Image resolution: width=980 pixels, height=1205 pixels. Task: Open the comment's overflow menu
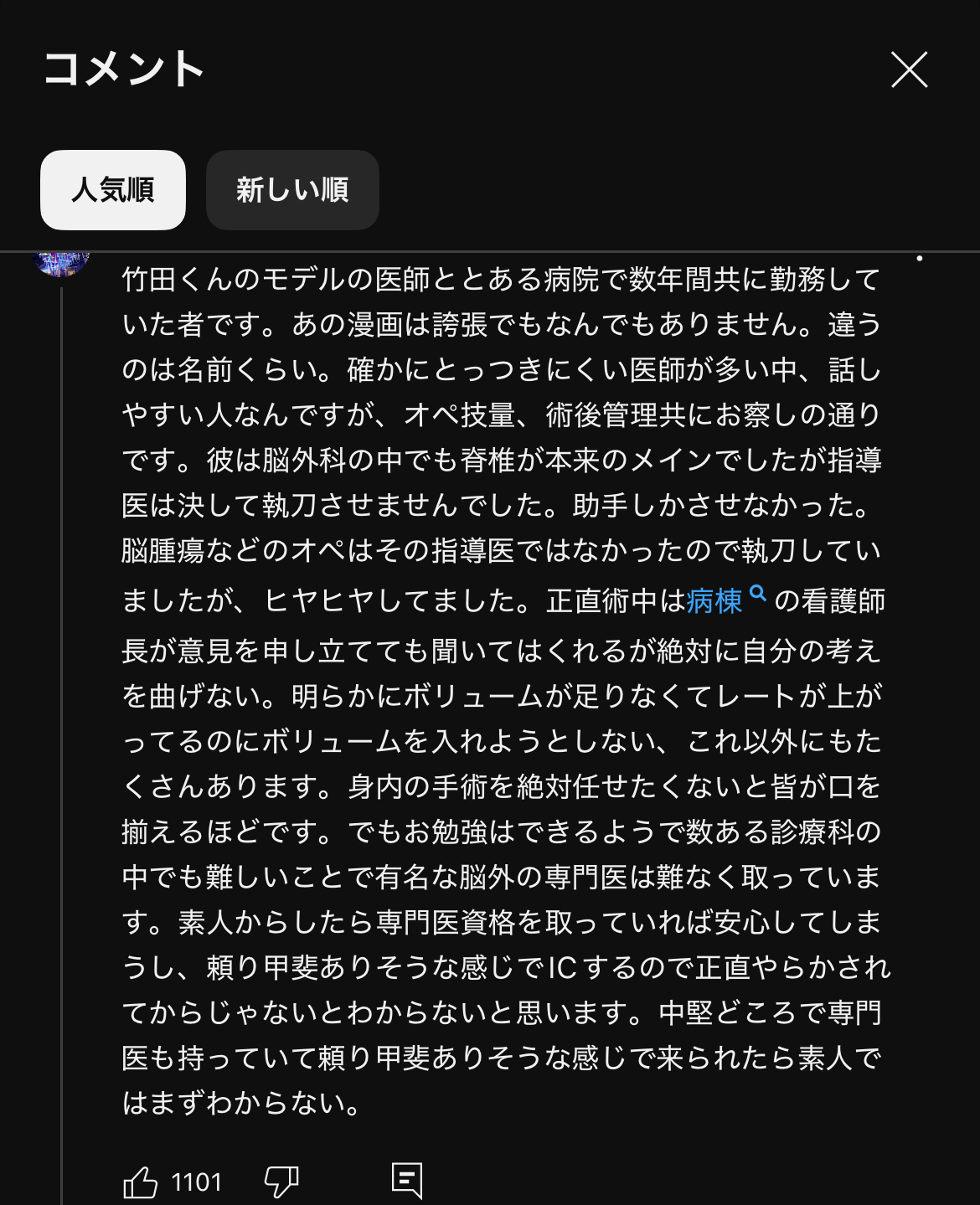(920, 258)
